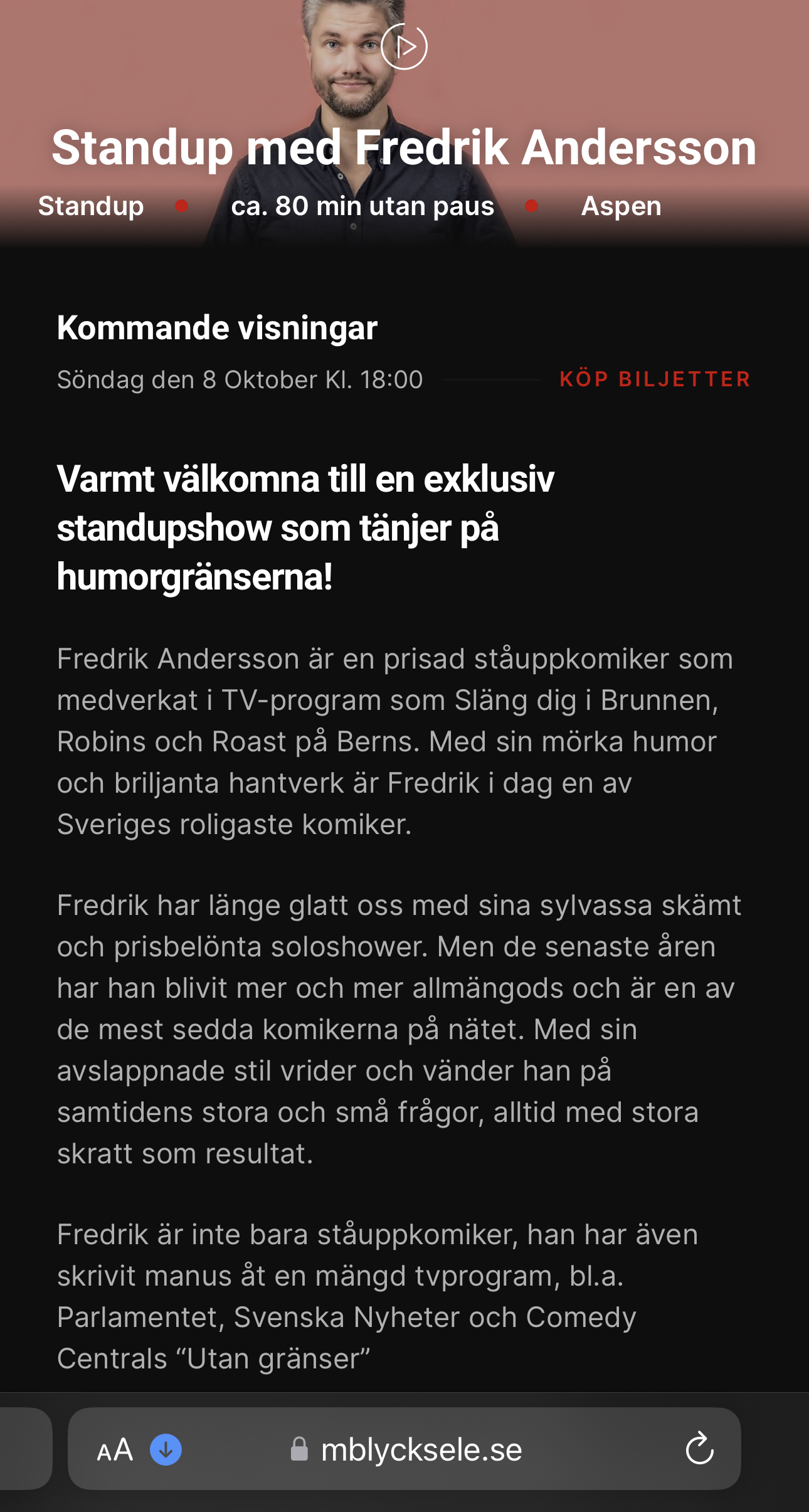Open the blue downloads arrow icon
This screenshot has width=809, height=1512.
pyautogui.click(x=166, y=1450)
